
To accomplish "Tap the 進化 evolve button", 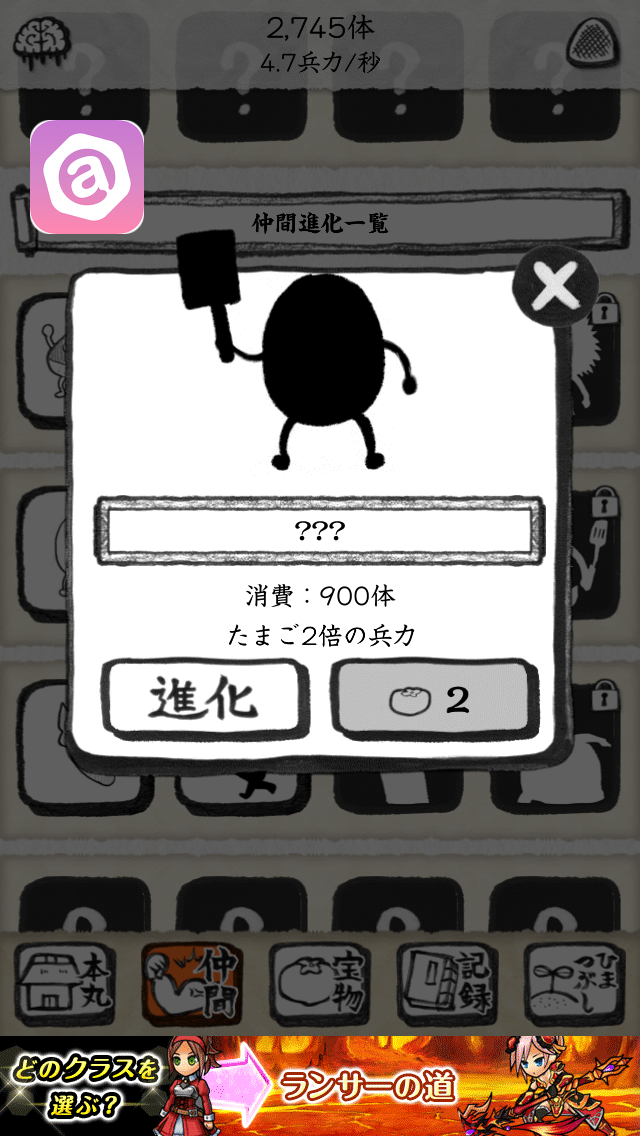I will point(204,699).
